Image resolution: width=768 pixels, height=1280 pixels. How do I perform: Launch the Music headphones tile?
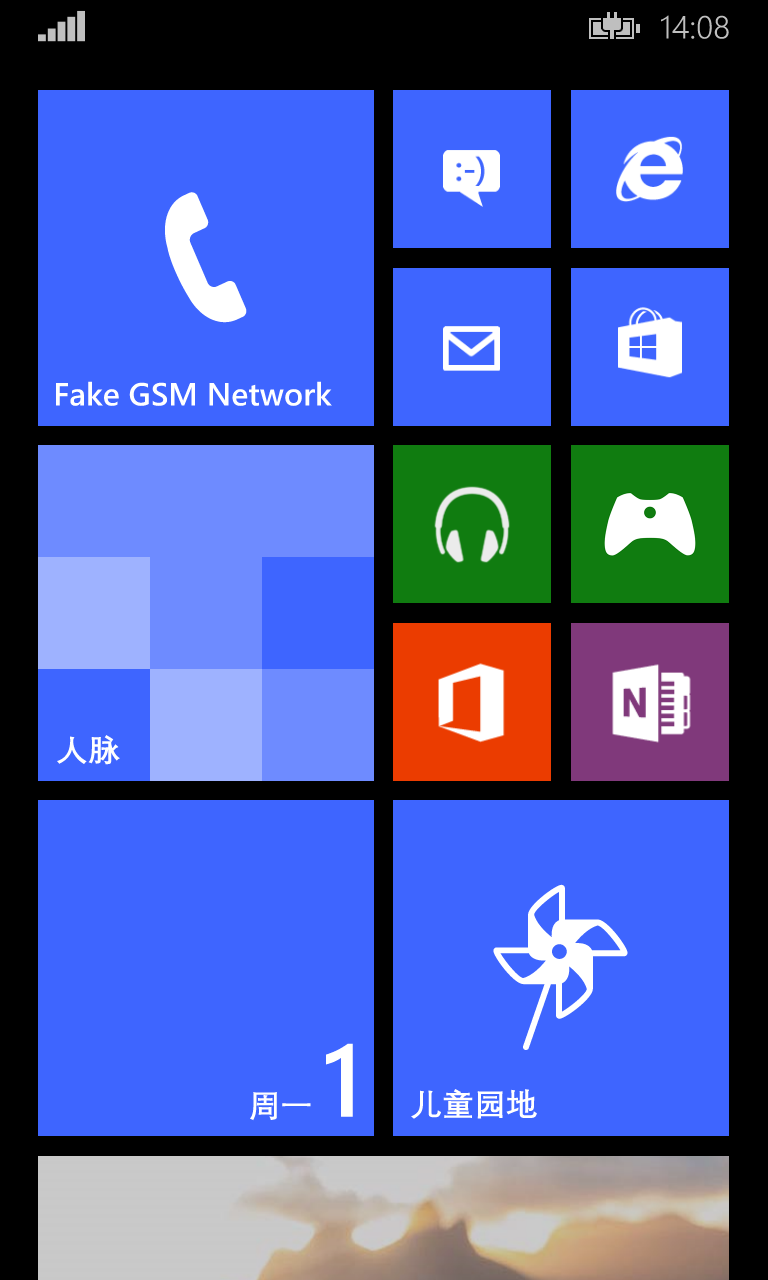(471, 524)
